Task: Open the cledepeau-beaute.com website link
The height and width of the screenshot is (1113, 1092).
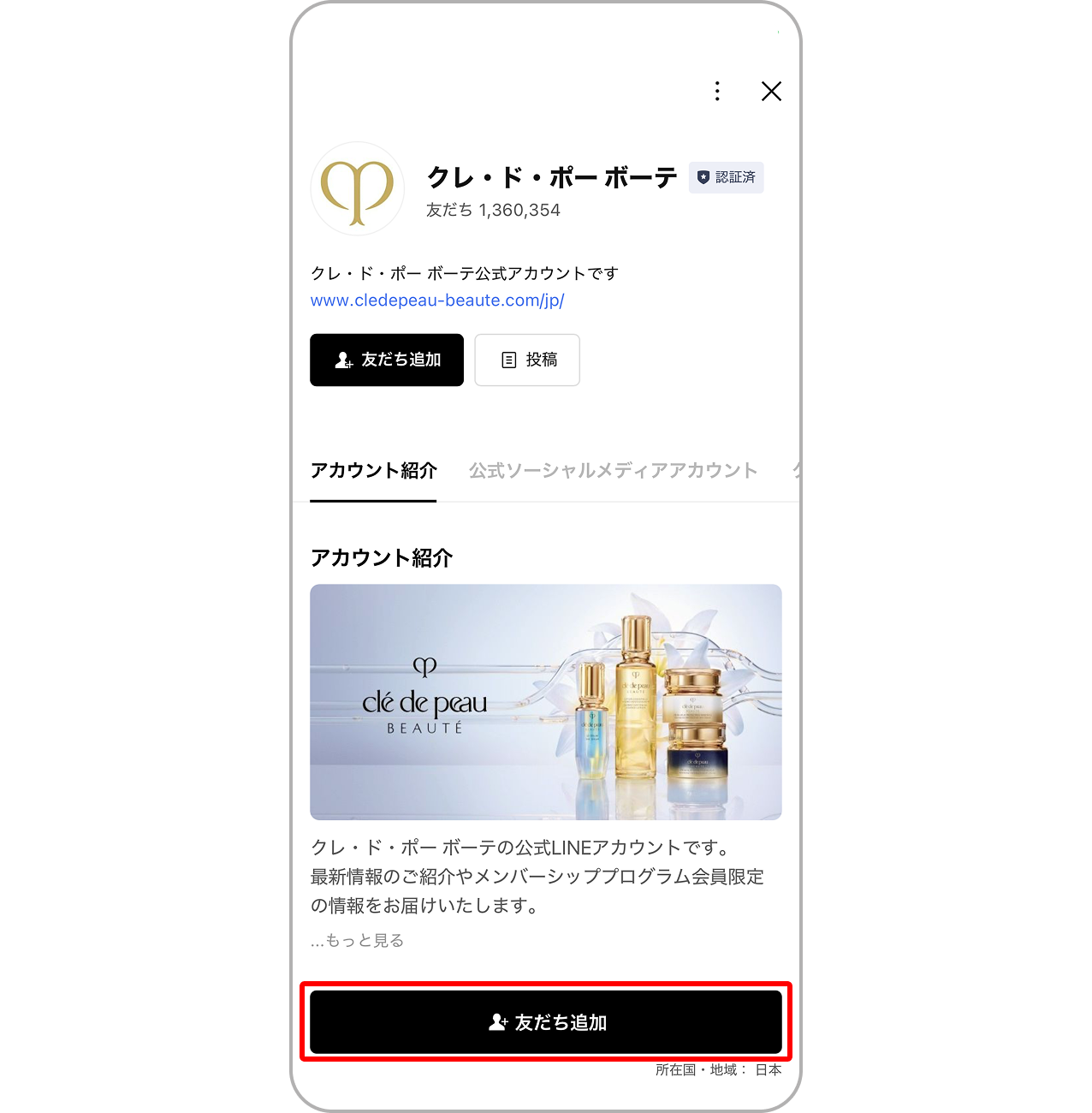Action: (x=436, y=301)
